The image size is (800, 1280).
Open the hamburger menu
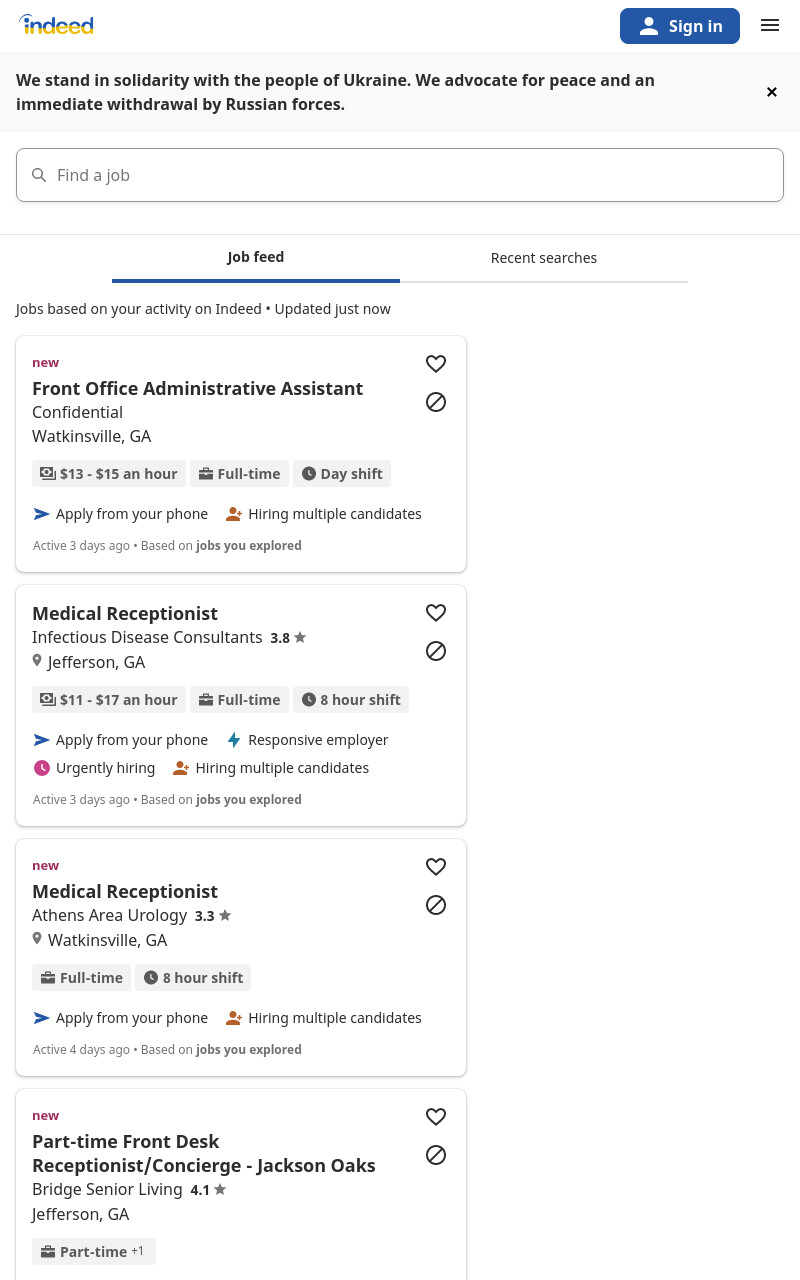tap(770, 26)
